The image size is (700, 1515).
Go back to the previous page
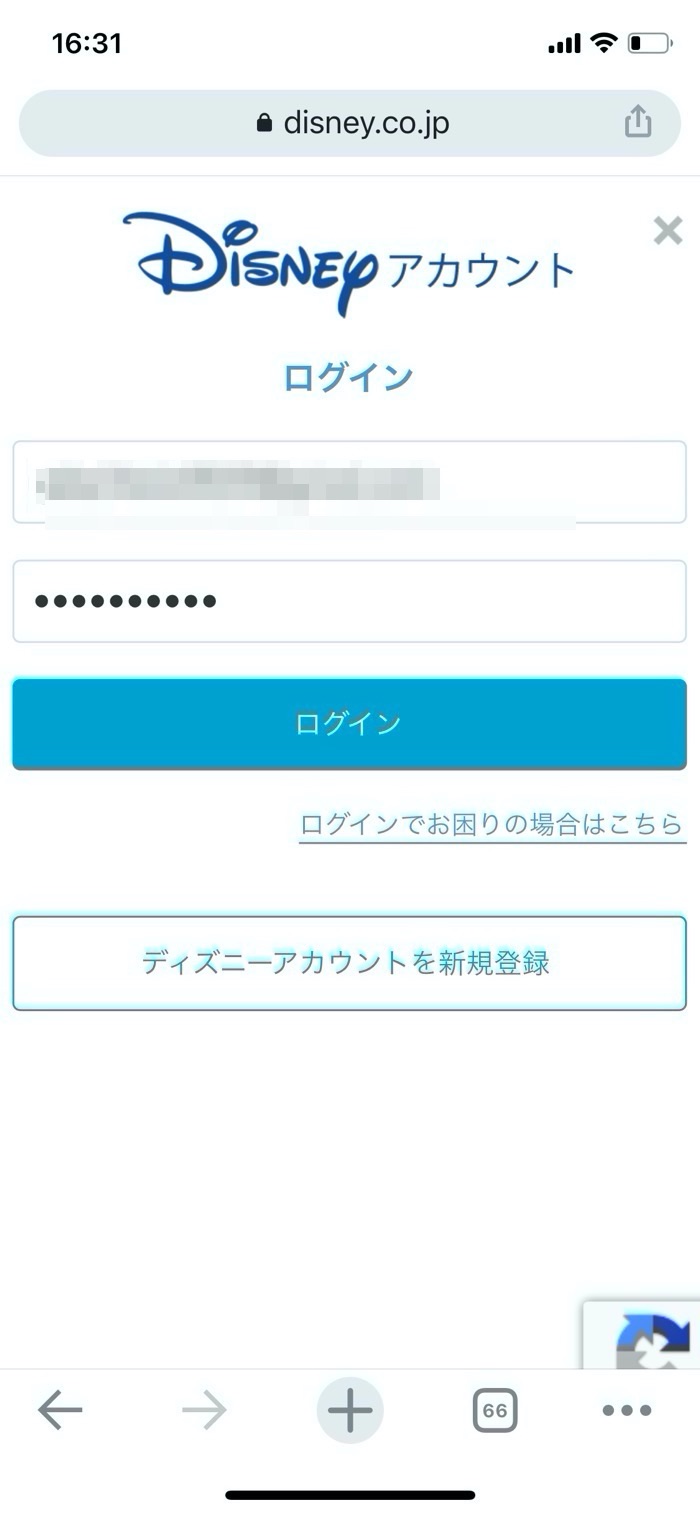tap(60, 1411)
